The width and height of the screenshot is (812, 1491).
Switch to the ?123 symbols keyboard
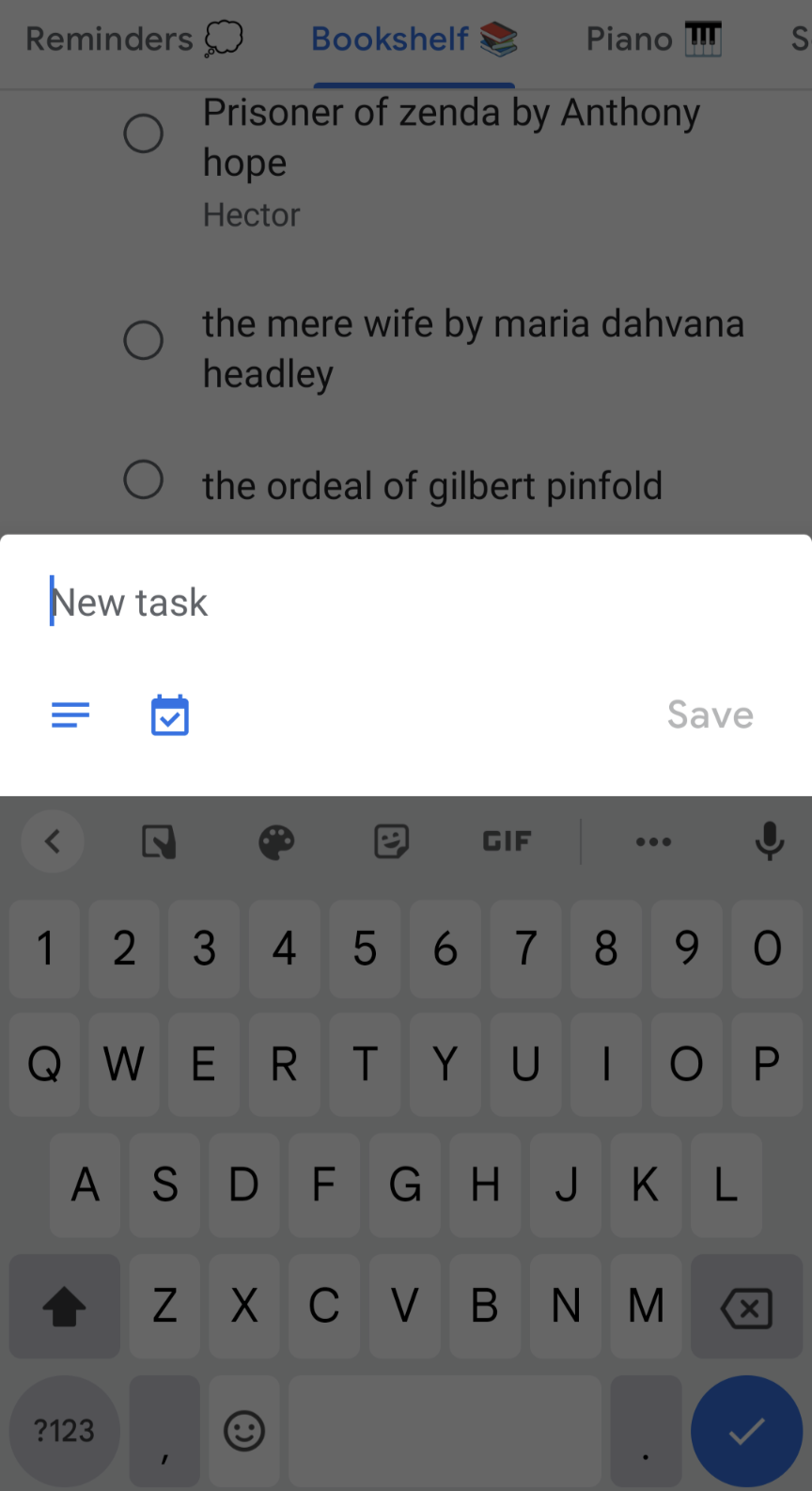click(64, 1431)
